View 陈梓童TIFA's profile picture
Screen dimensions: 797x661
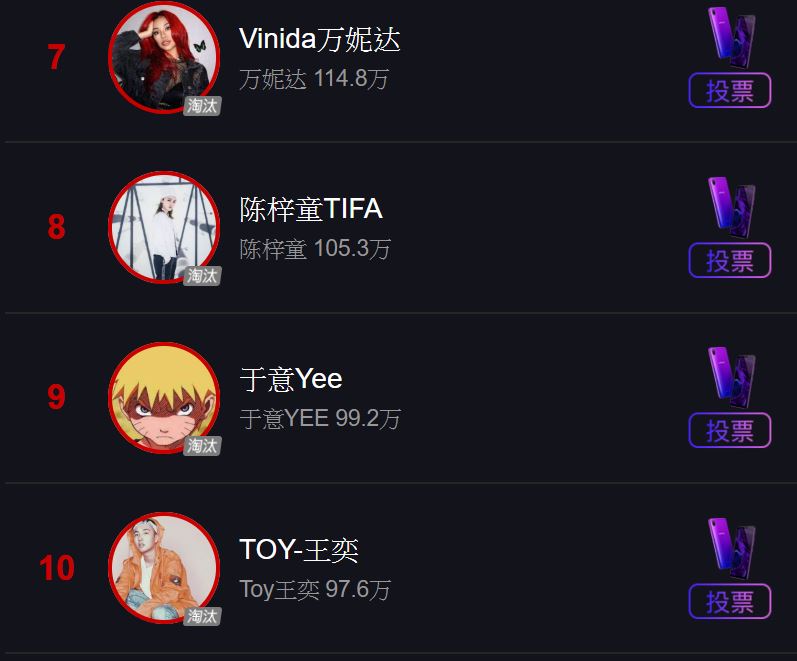[163, 228]
